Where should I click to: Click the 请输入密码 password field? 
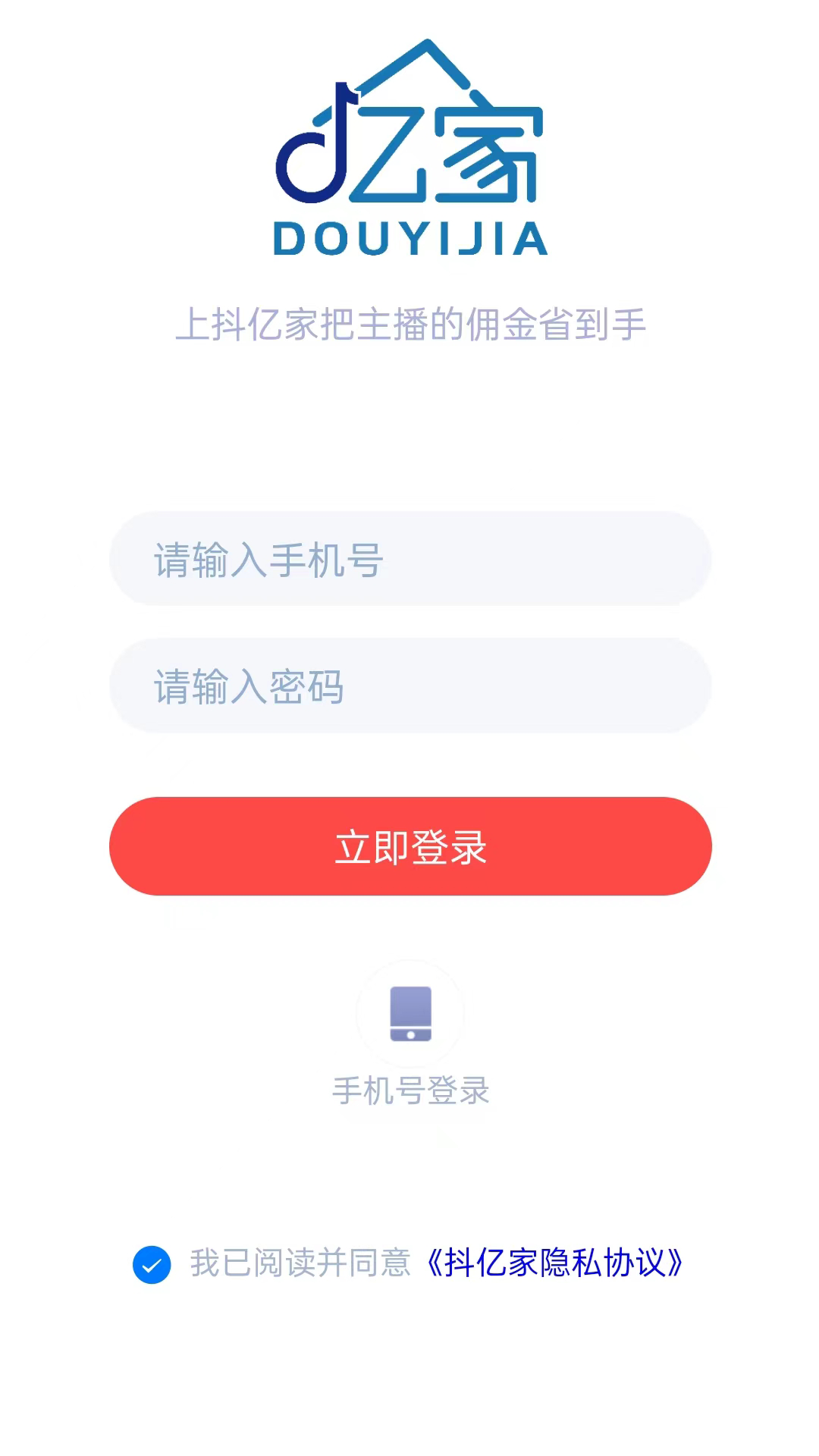pyautogui.click(x=409, y=687)
